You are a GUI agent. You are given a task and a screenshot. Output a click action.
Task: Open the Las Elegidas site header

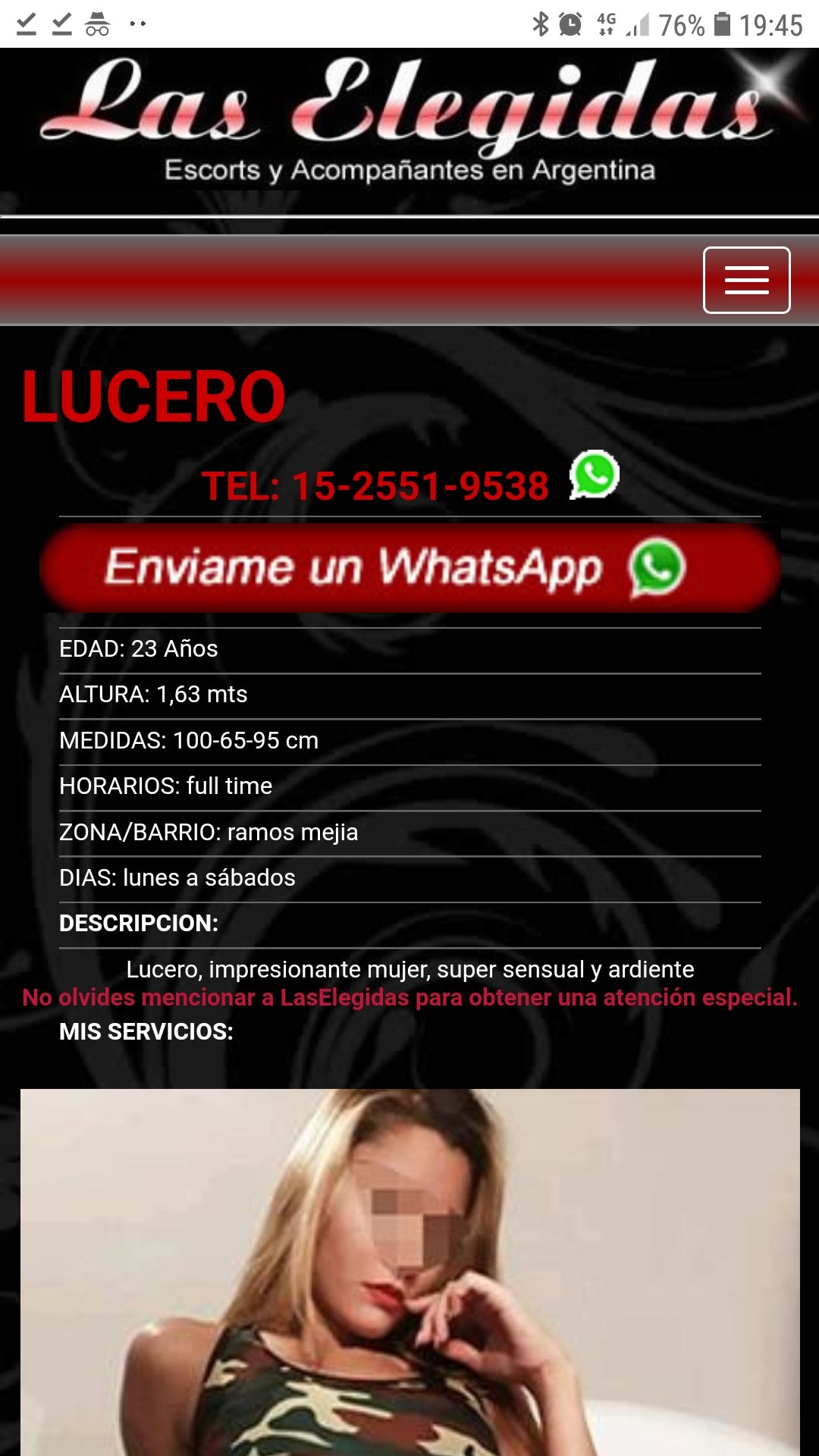pyautogui.click(x=409, y=121)
